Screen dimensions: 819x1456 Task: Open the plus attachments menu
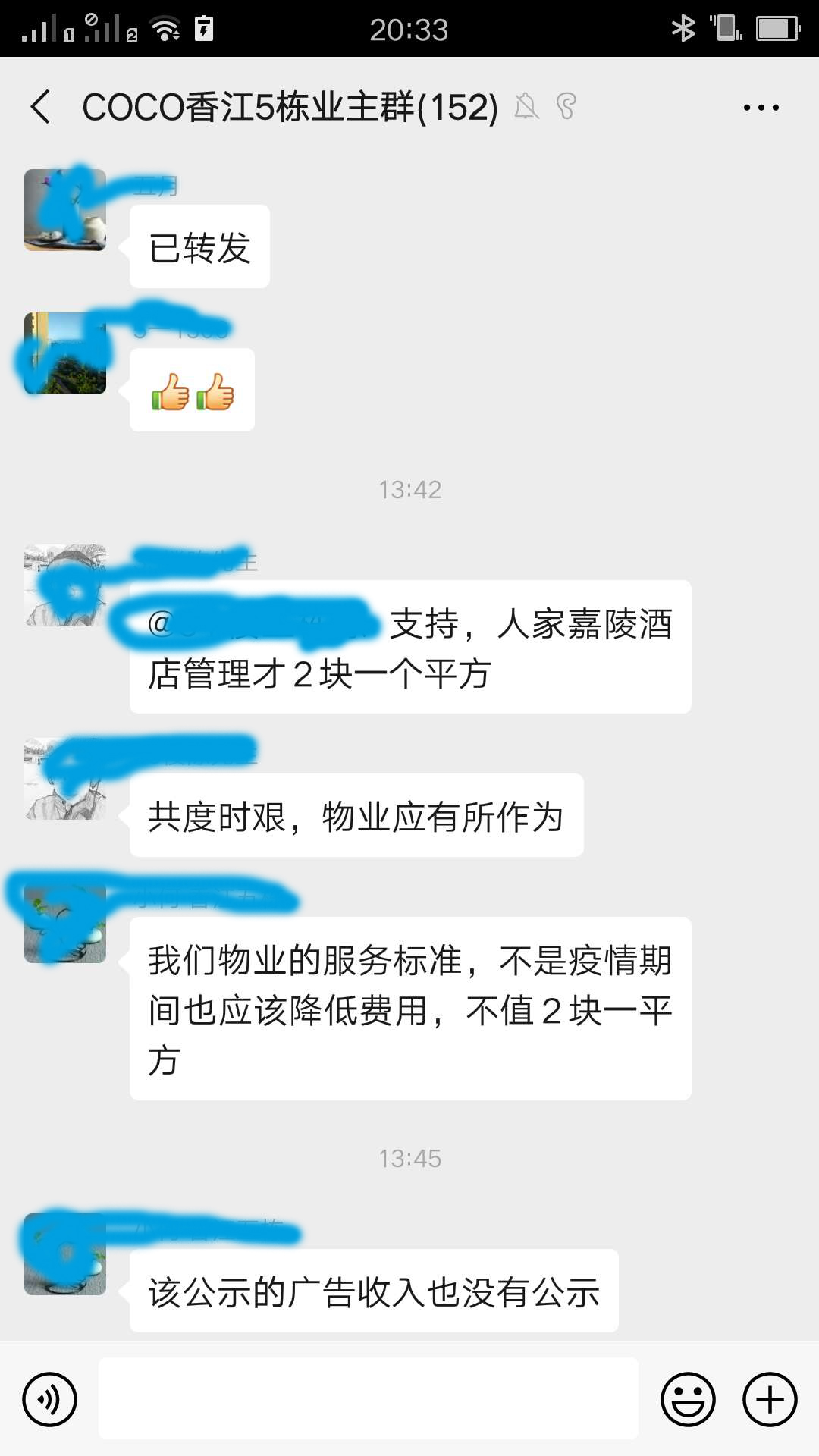click(770, 1399)
